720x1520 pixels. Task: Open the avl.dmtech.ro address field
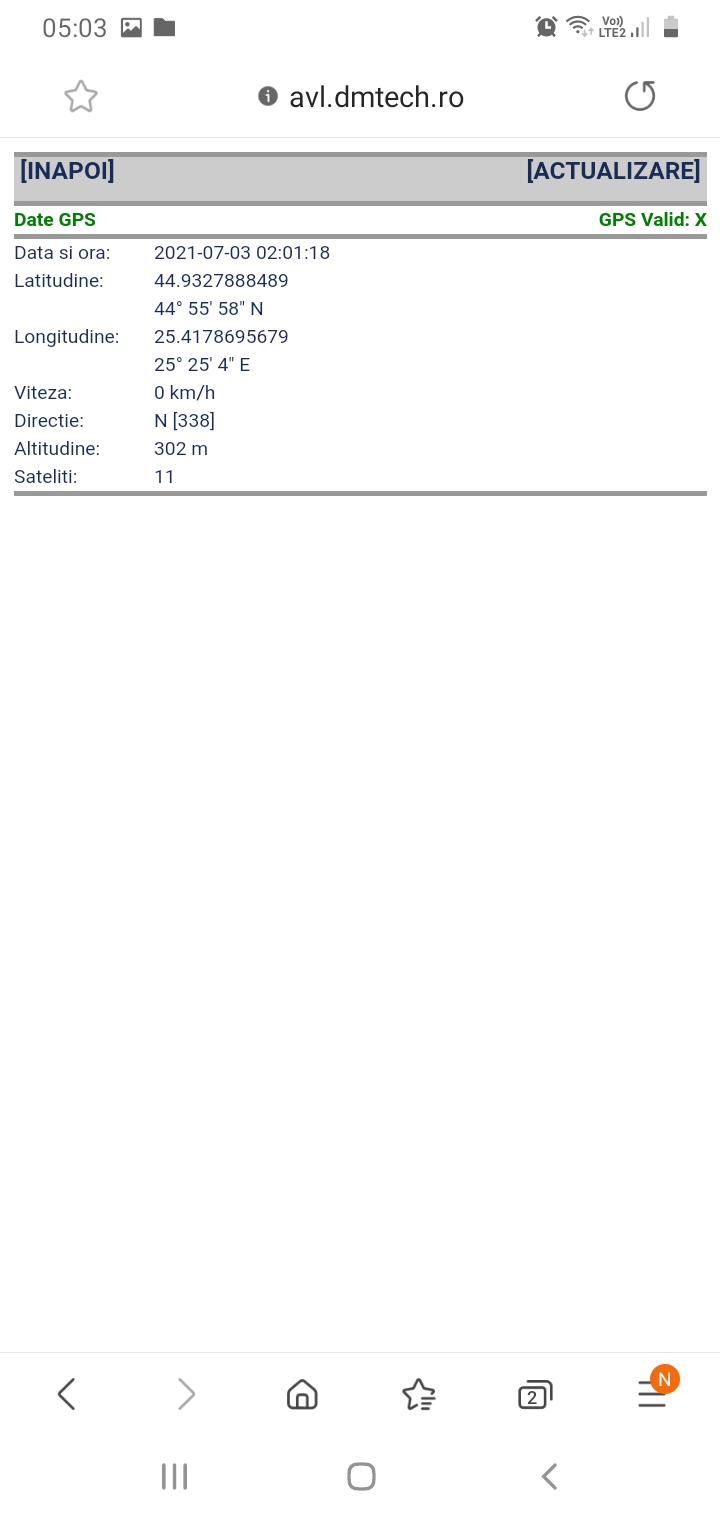(376, 97)
